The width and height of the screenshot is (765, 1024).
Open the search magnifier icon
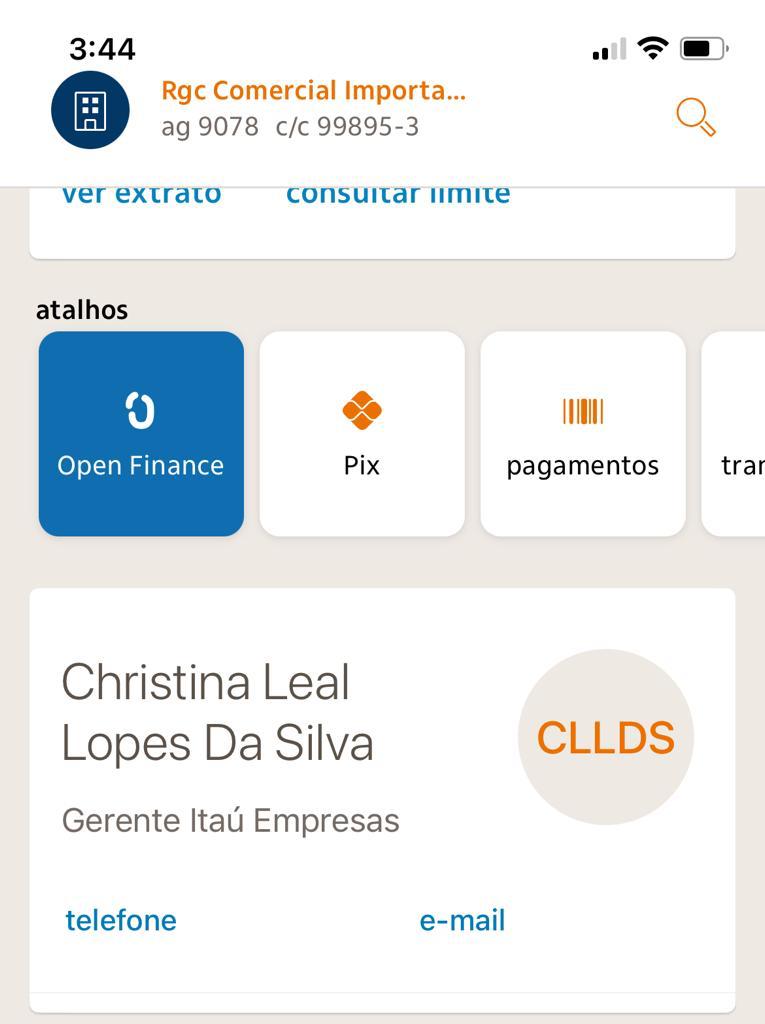click(x=696, y=117)
